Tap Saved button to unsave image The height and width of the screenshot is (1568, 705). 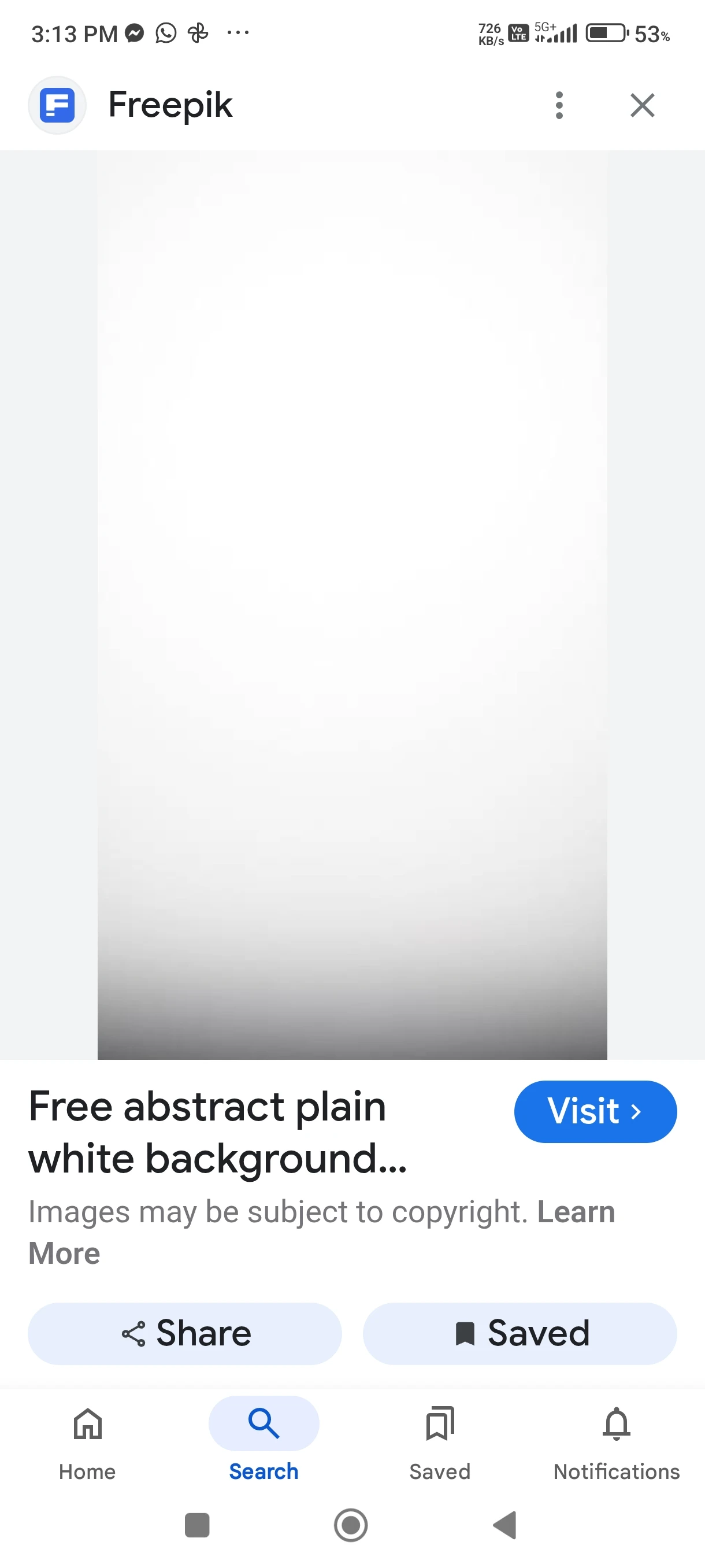[x=520, y=1333]
